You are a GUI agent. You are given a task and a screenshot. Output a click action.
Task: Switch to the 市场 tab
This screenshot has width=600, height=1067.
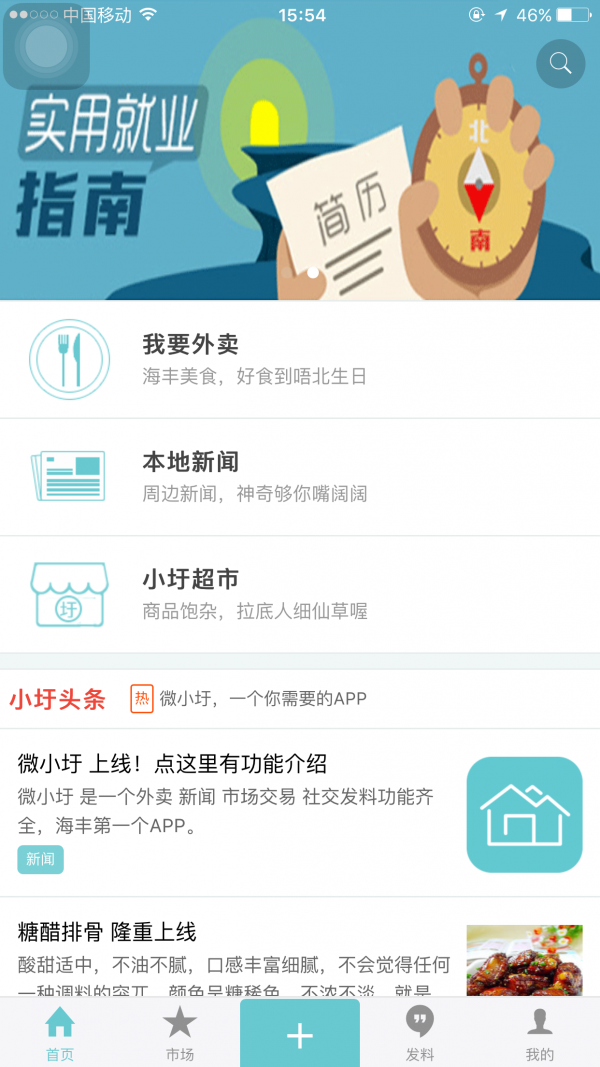tap(180, 1034)
